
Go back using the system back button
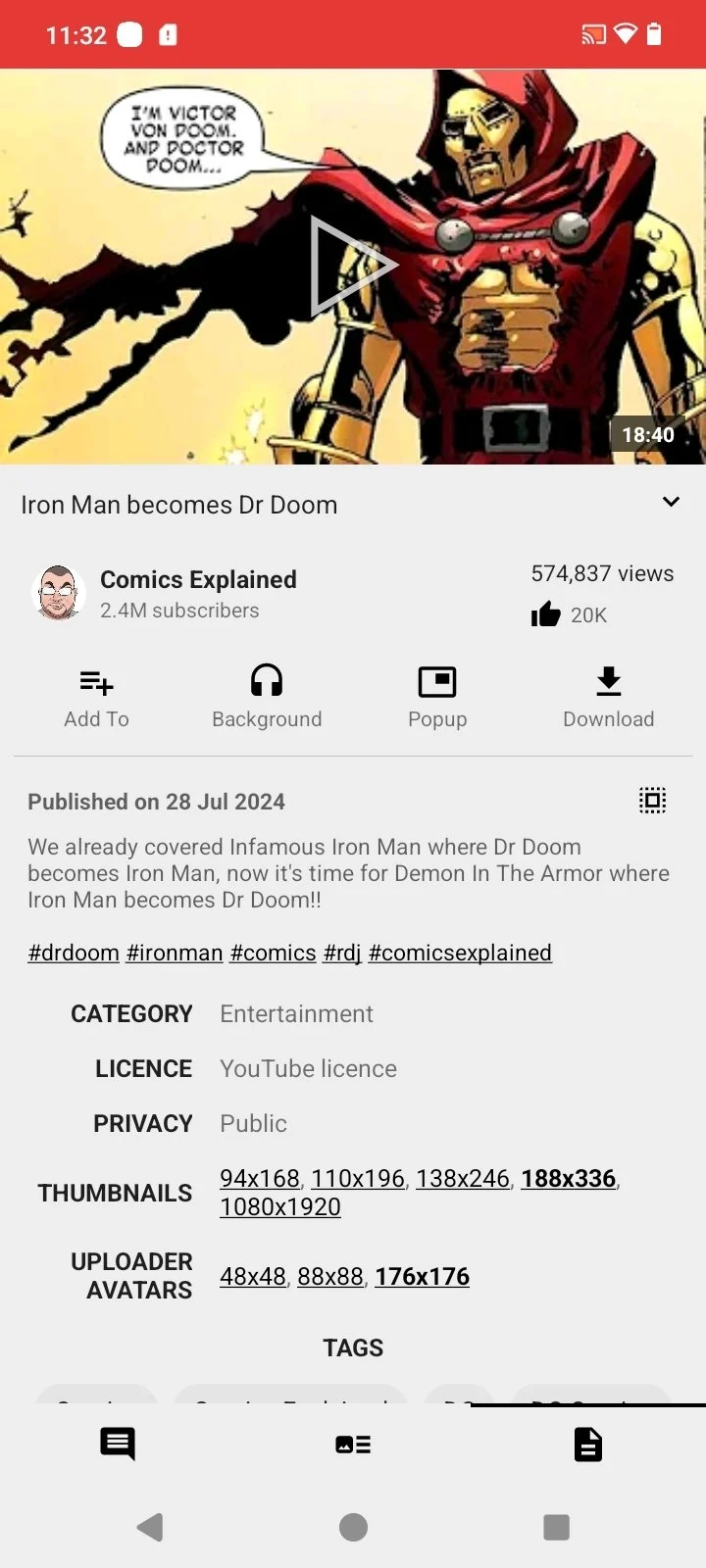tap(150, 1527)
